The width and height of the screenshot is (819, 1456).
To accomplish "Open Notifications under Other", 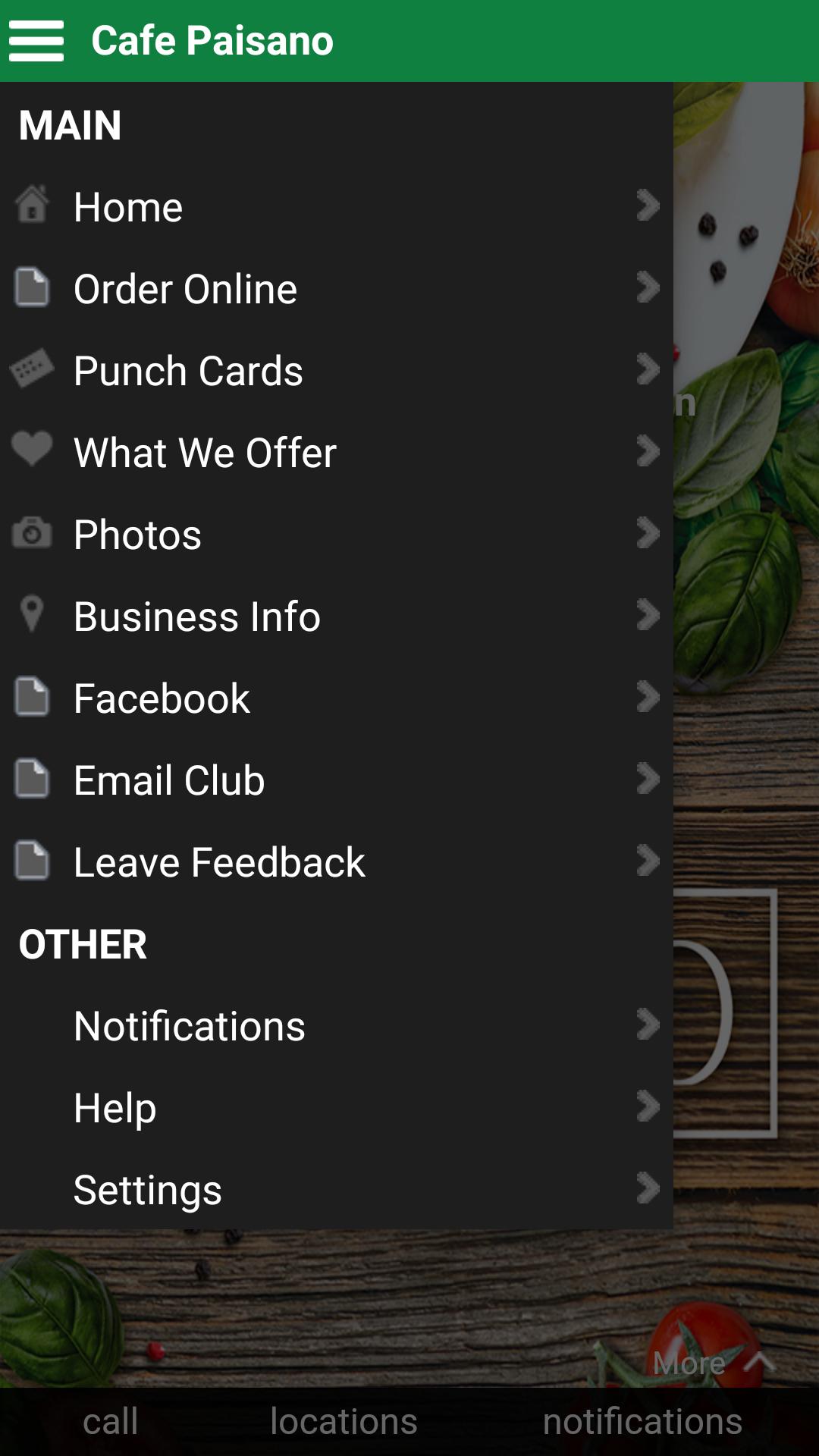I will 336,1025.
